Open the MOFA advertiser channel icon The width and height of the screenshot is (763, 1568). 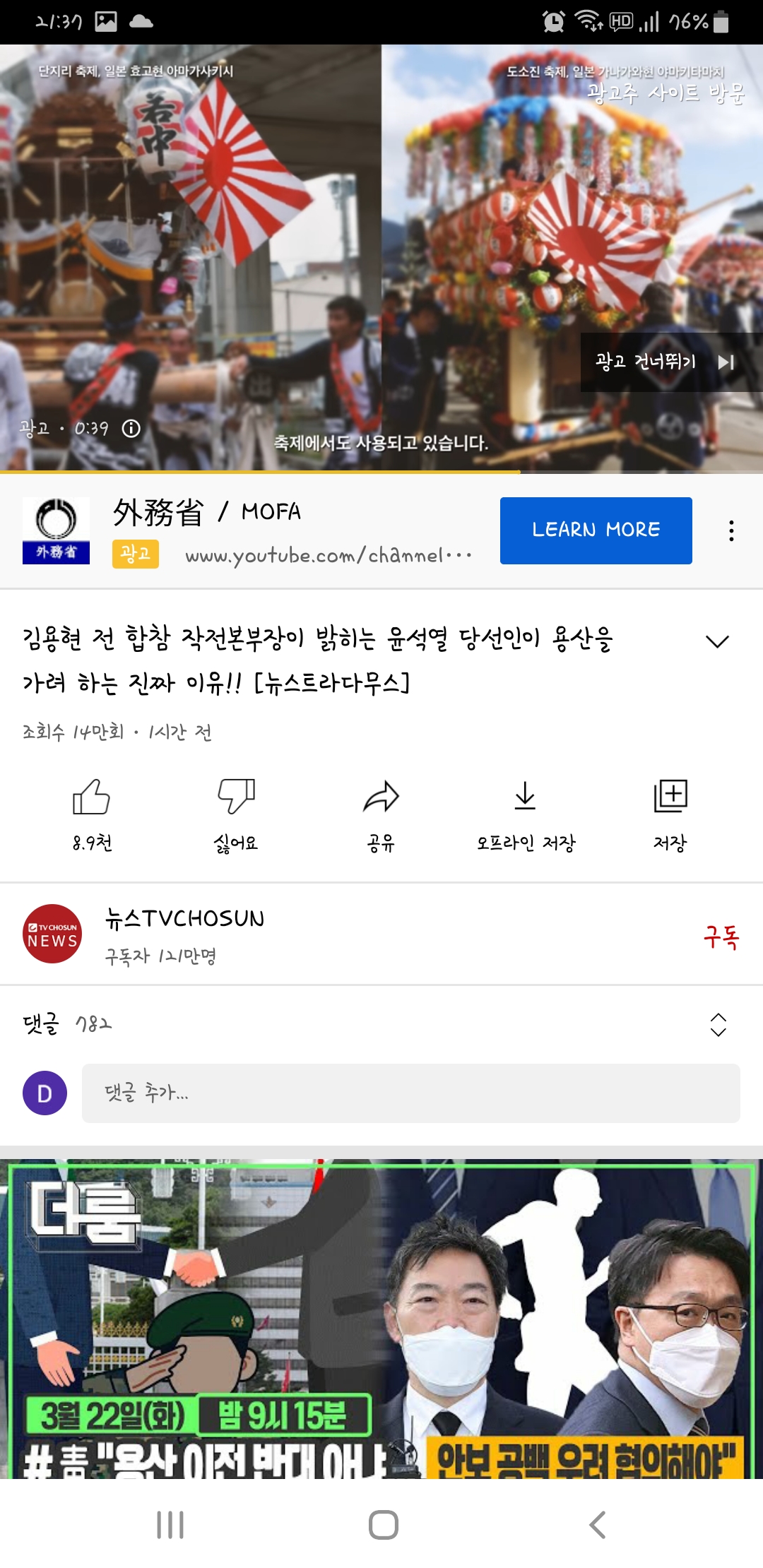coord(56,530)
